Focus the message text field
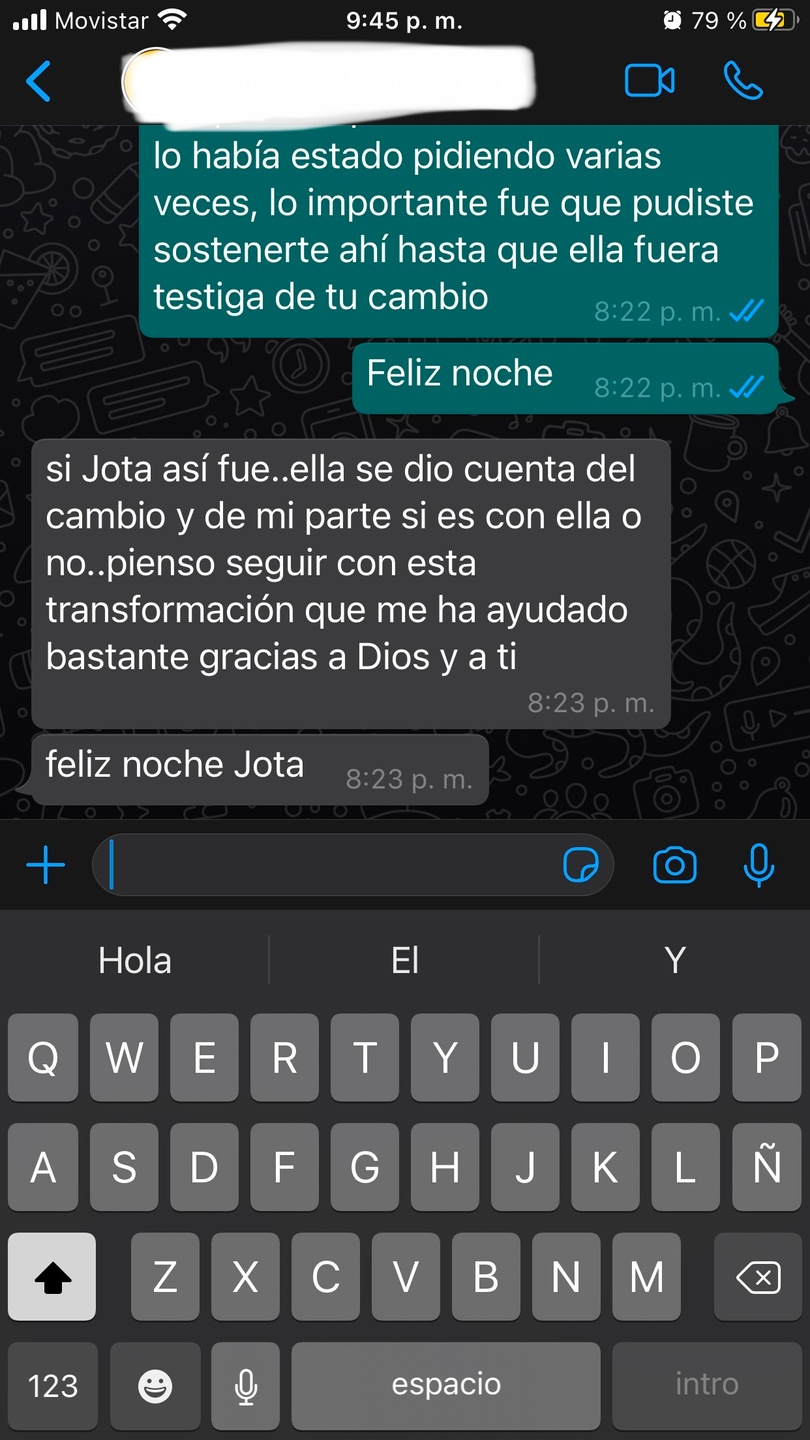 [x=330, y=866]
